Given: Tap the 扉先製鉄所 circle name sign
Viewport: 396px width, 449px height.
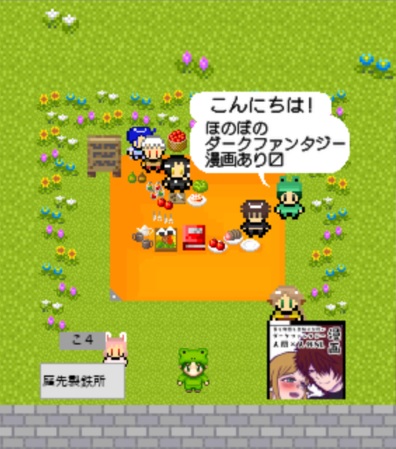Looking at the screenshot, I should point(82,381).
